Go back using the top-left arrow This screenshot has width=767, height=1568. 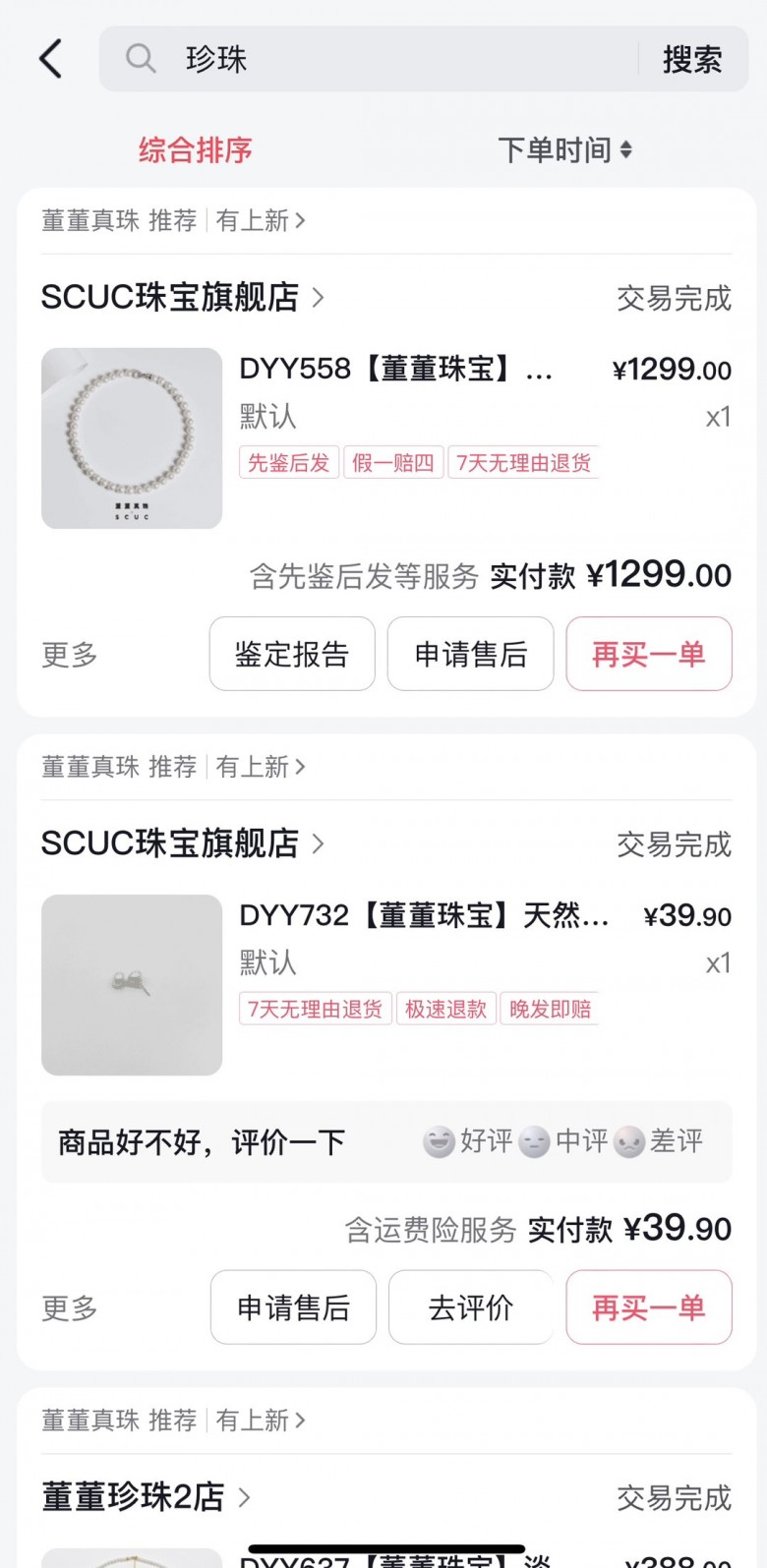click(x=51, y=59)
